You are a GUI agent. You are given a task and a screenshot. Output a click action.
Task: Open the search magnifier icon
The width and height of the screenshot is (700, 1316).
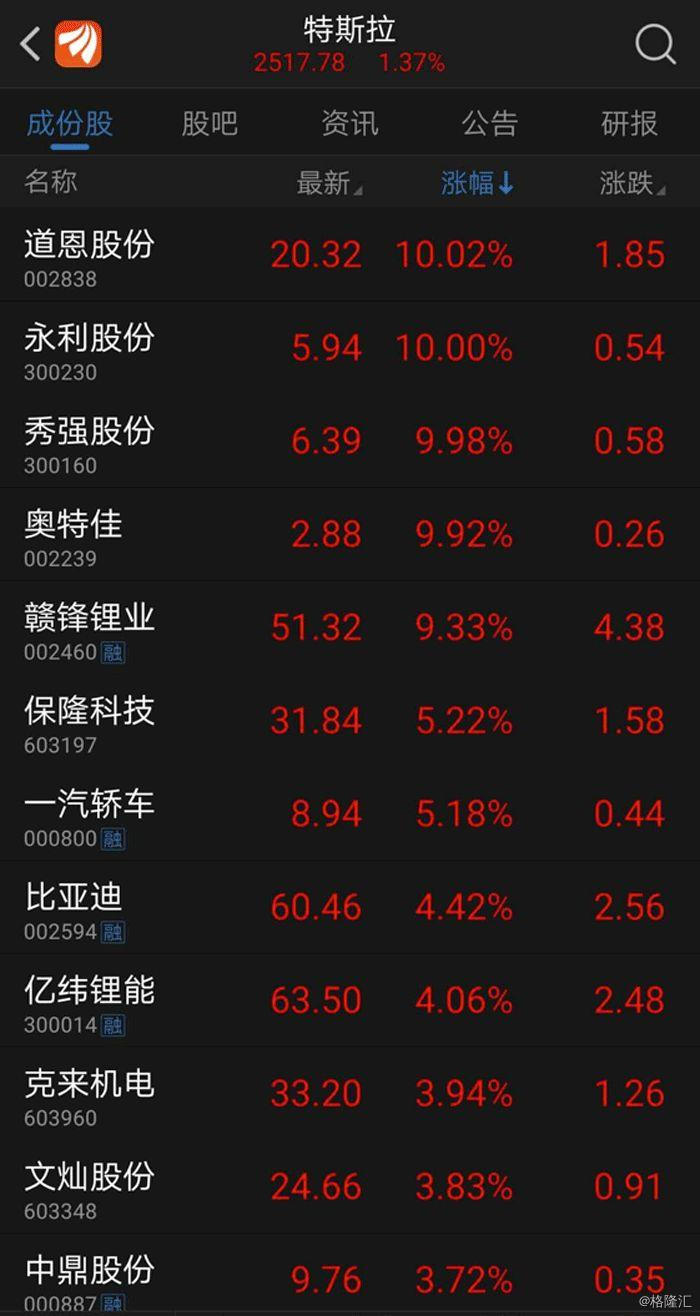[x=655, y=44]
